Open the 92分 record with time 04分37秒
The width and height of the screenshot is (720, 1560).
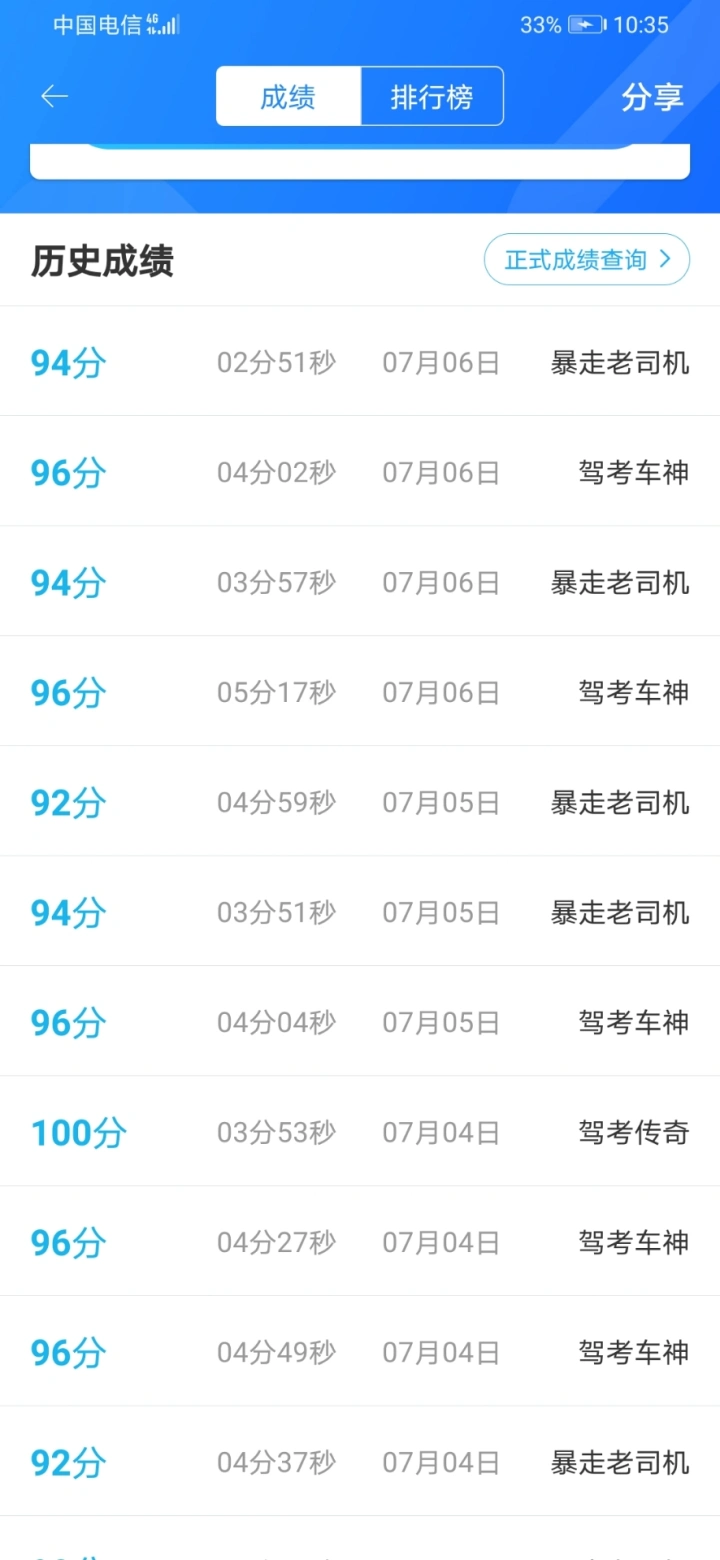click(360, 1461)
